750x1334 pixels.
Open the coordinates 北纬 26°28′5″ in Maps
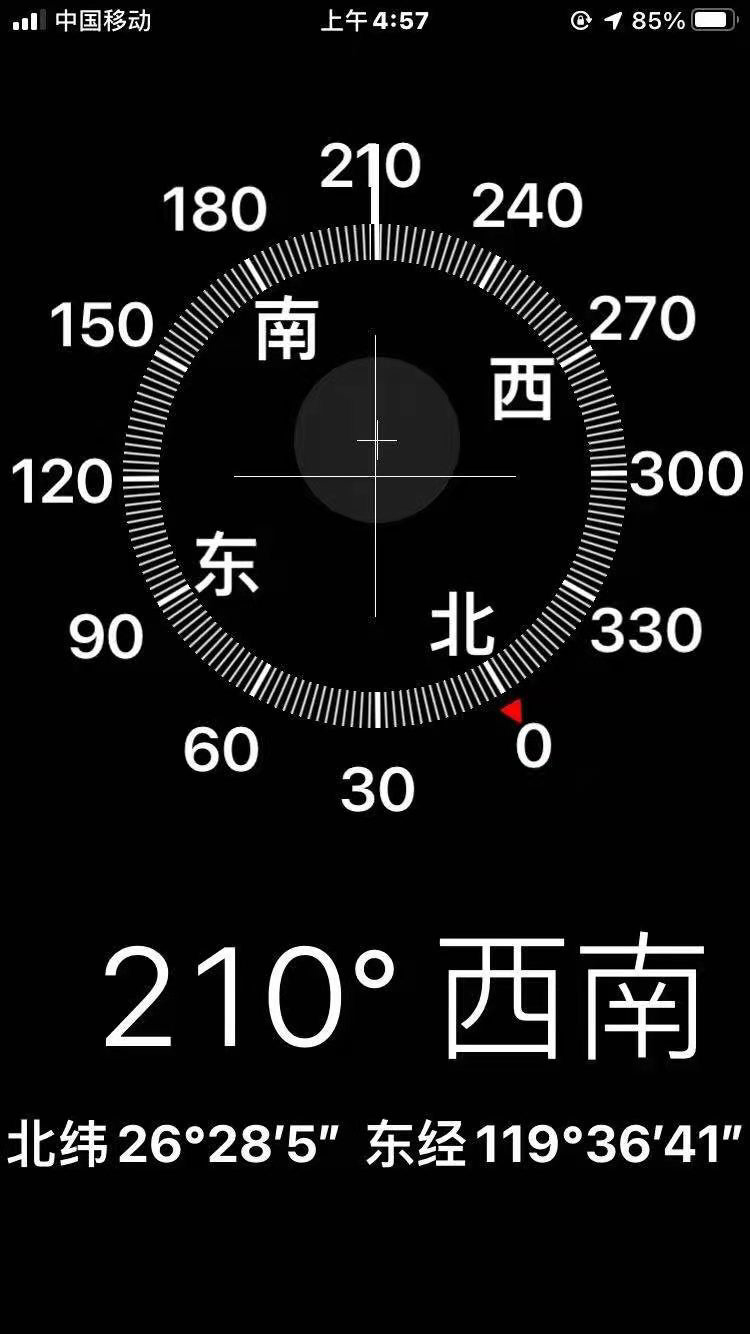(175, 1145)
